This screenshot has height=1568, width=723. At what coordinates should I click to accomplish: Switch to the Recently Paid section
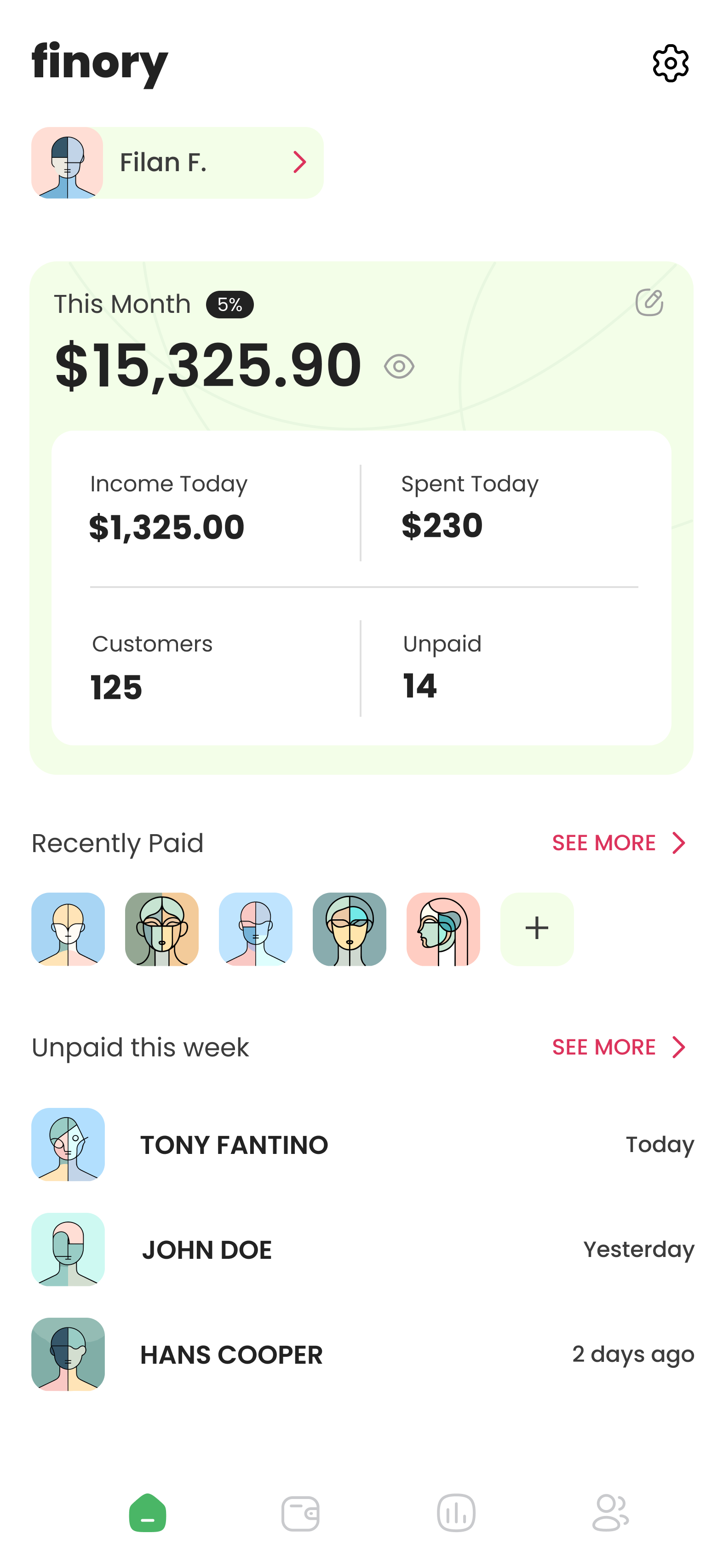(x=117, y=843)
